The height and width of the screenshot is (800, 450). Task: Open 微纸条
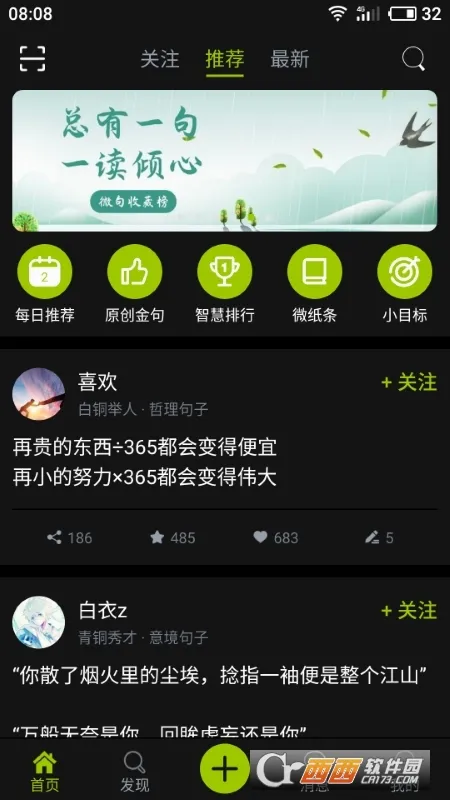pyautogui.click(x=315, y=284)
